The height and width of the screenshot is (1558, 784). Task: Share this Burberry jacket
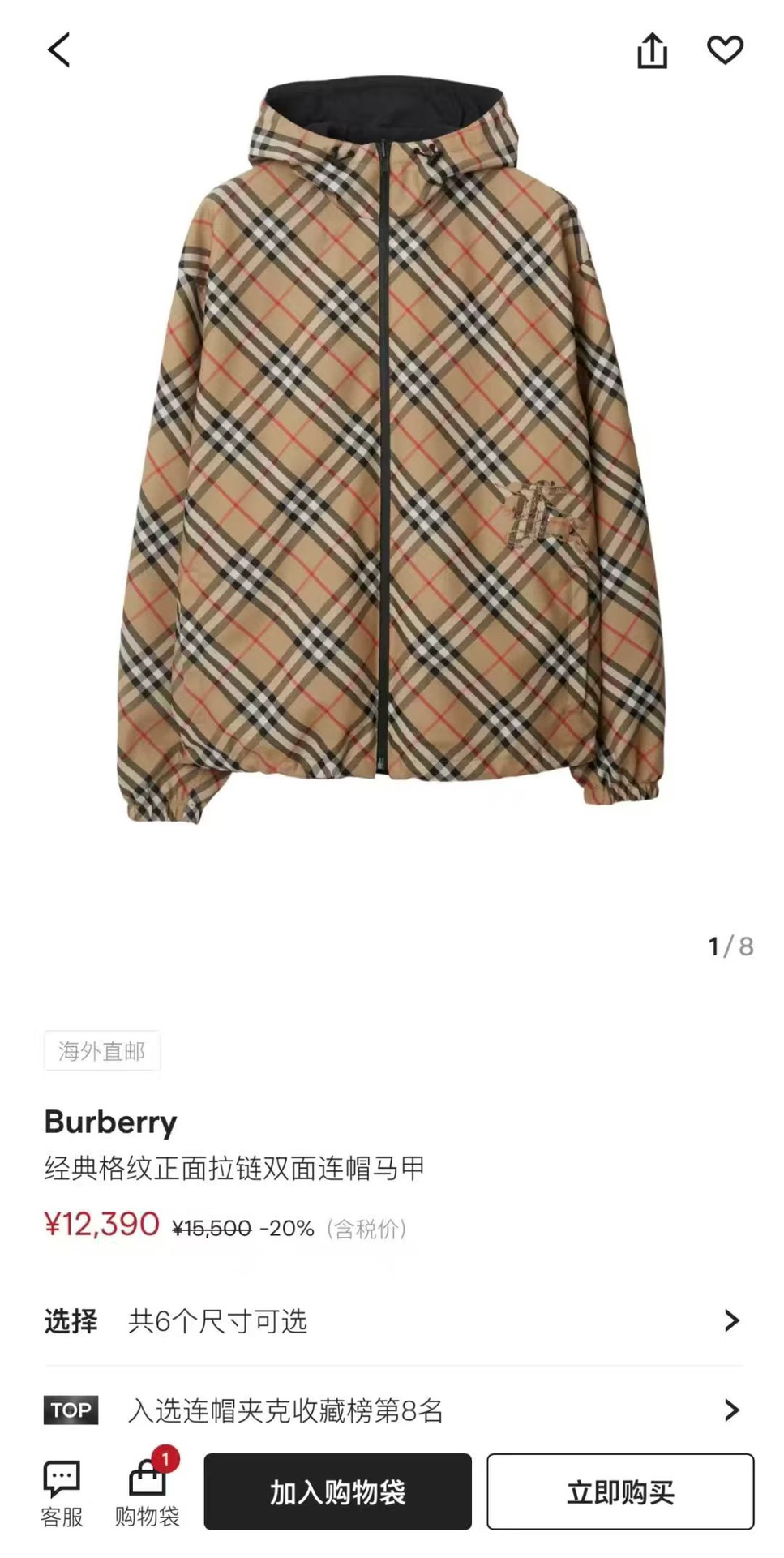tap(652, 50)
